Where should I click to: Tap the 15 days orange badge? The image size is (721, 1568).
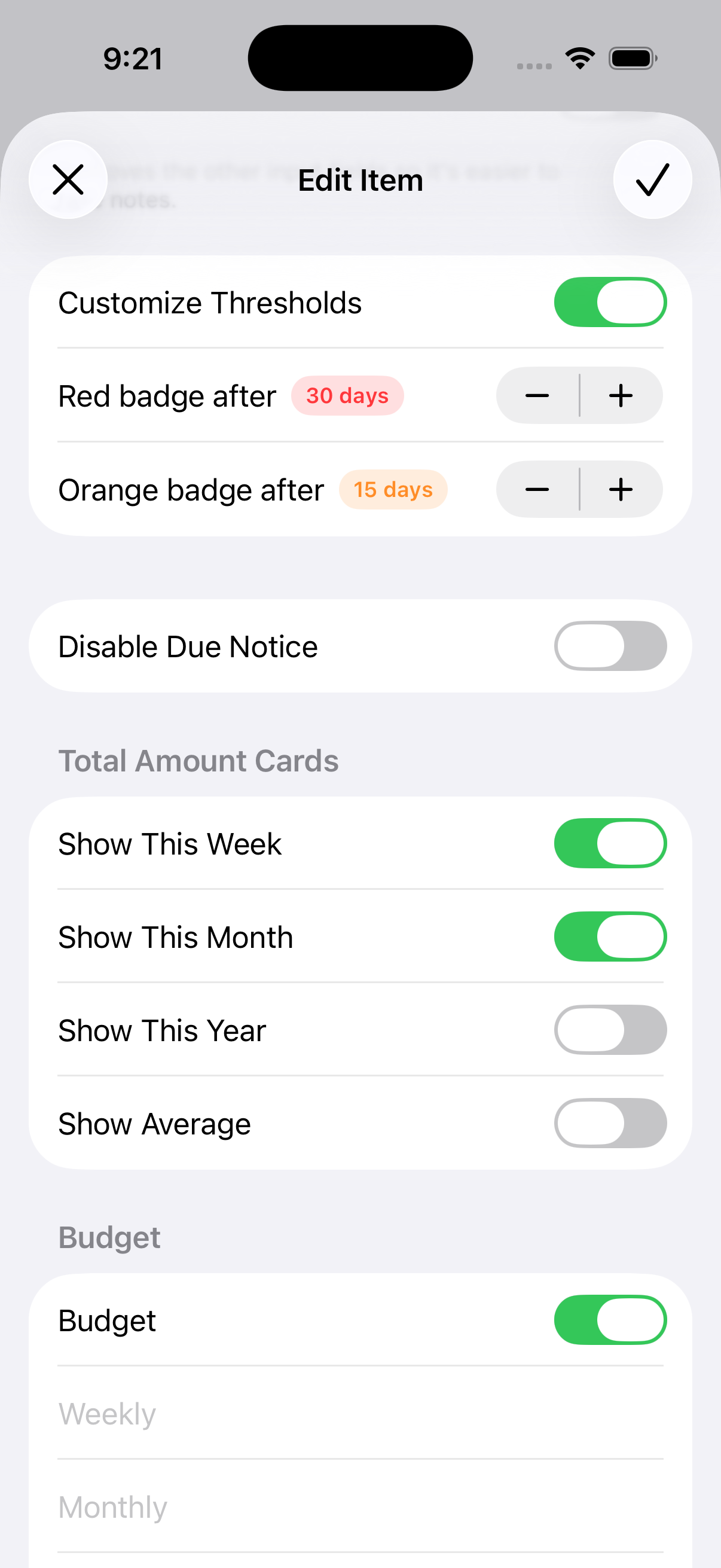(x=392, y=489)
